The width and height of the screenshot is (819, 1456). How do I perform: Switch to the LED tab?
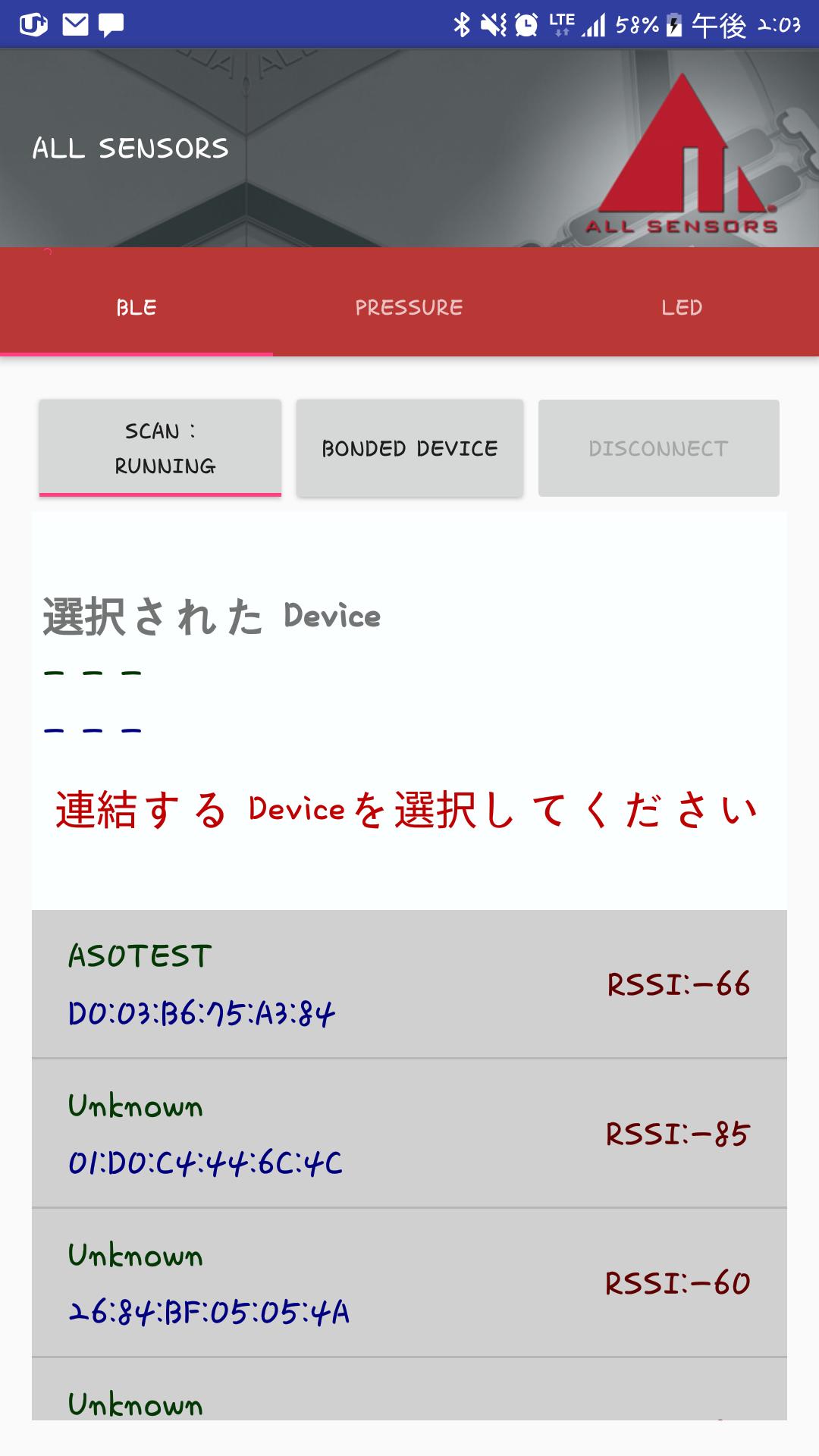(682, 307)
